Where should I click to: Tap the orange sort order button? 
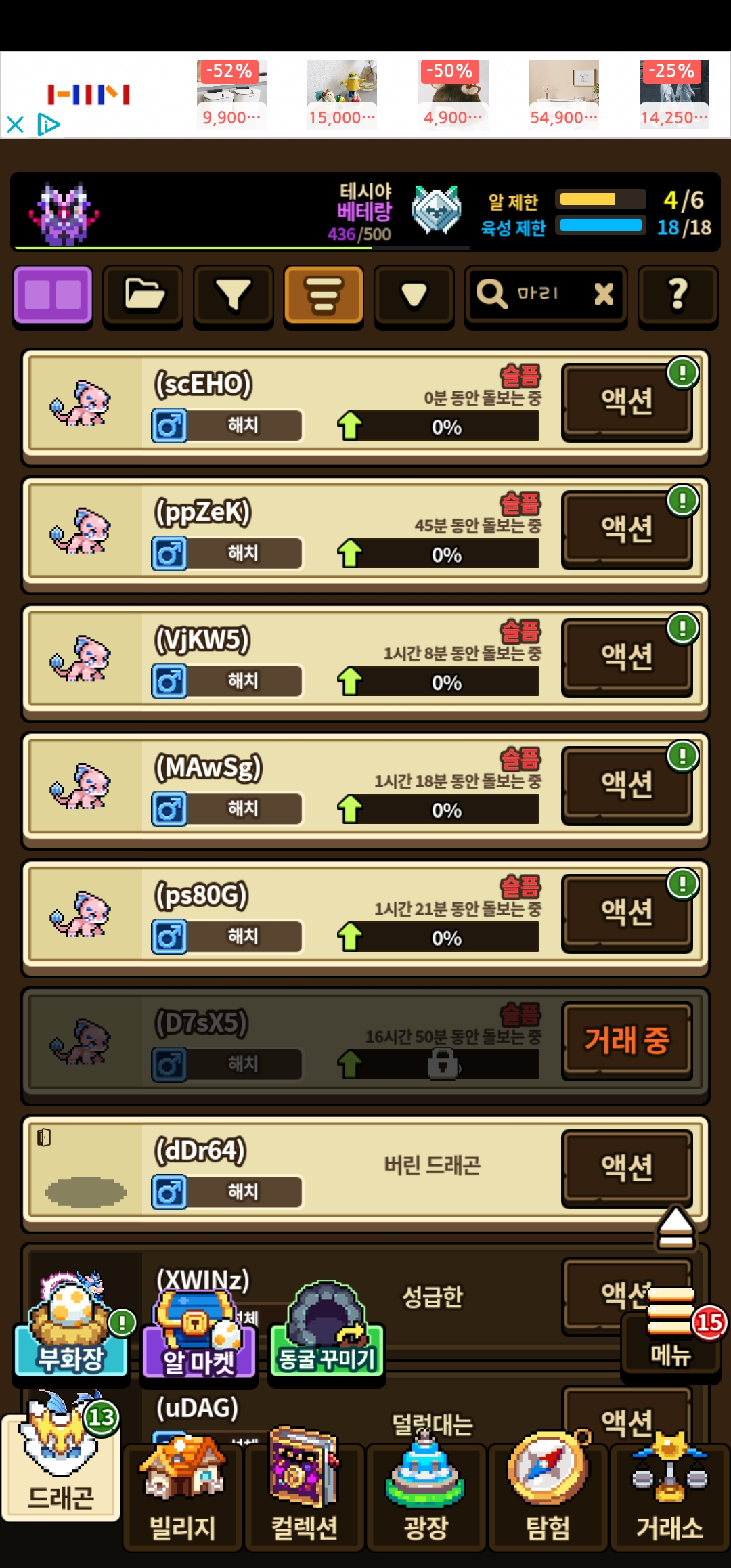tap(324, 296)
